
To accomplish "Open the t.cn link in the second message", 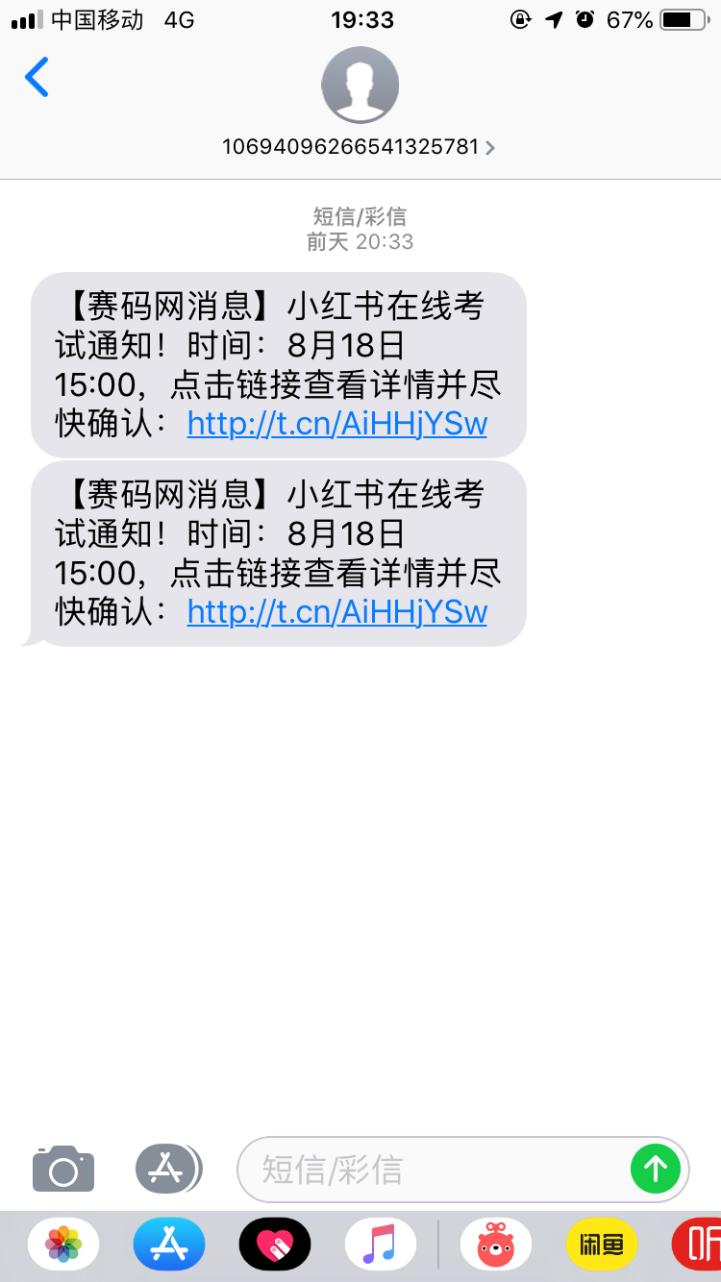I will coord(337,611).
